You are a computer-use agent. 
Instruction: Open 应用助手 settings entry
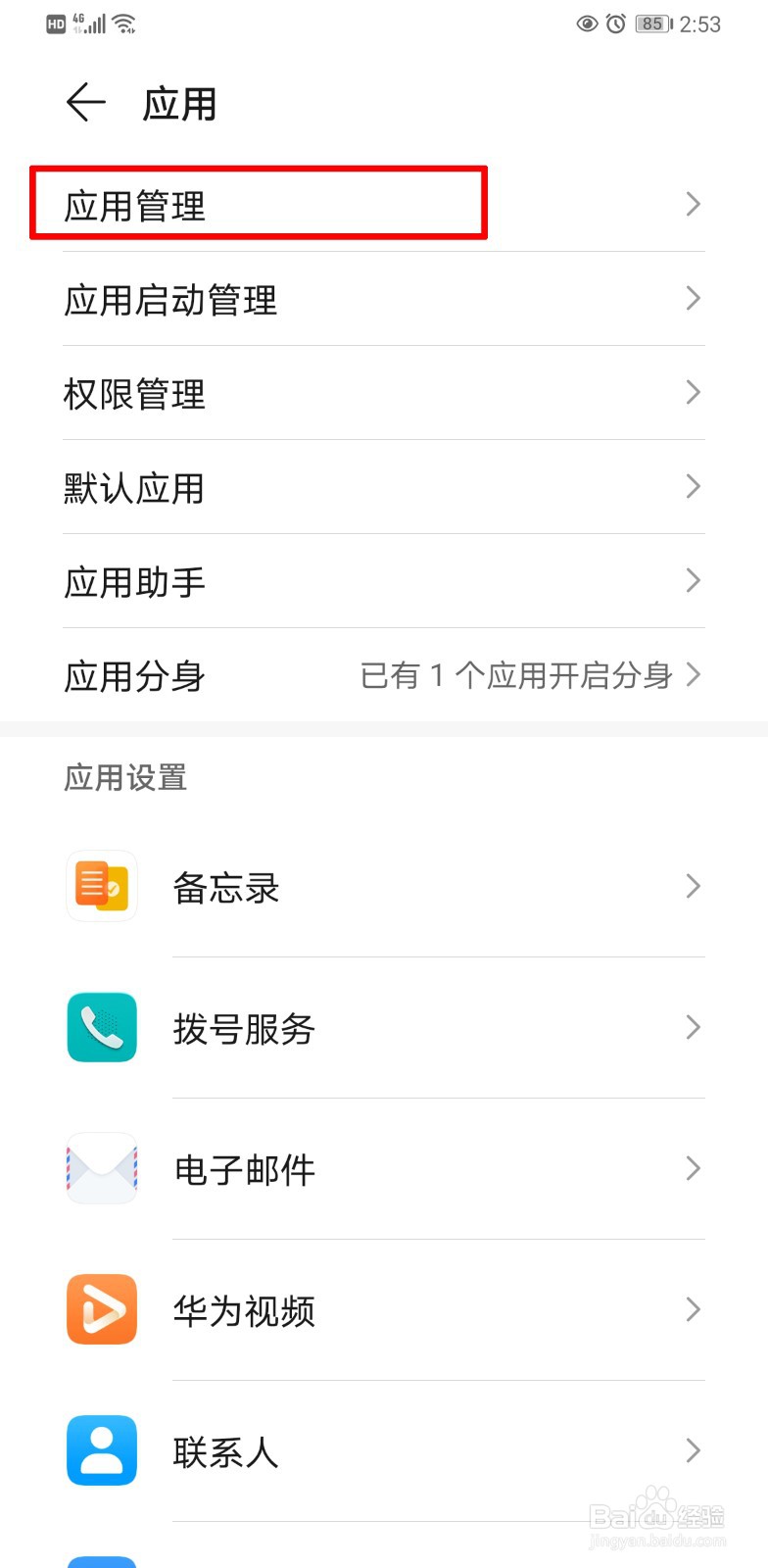tap(382, 580)
